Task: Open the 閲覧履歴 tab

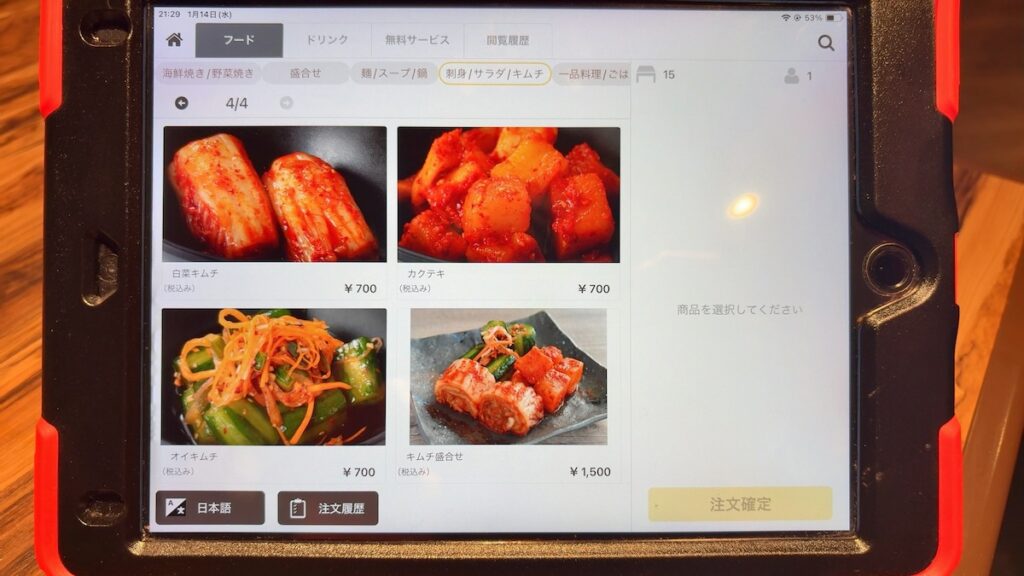Action: tap(507, 41)
